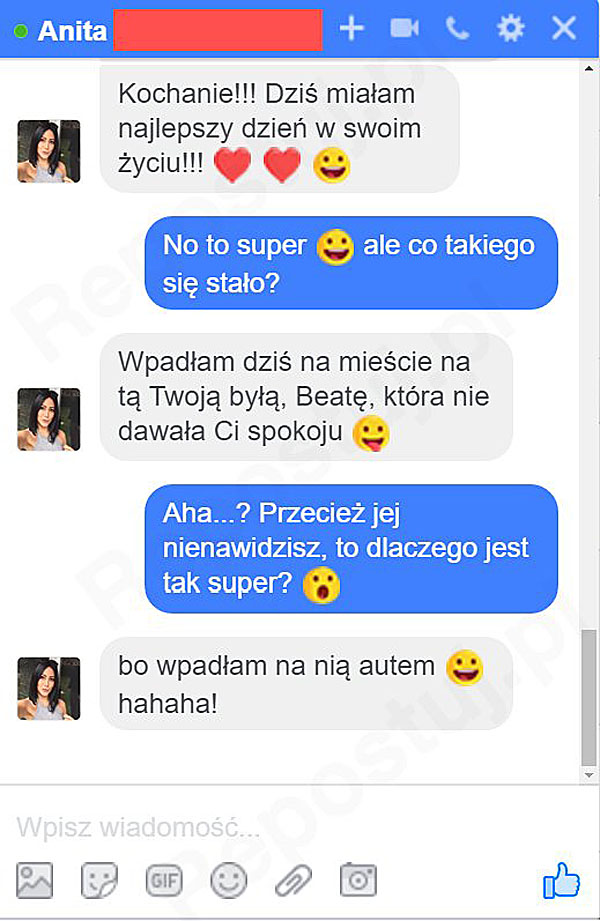The width and height of the screenshot is (600, 921).
Task: Add more people to the chat with Anita
Action: (x=351, y=29)
